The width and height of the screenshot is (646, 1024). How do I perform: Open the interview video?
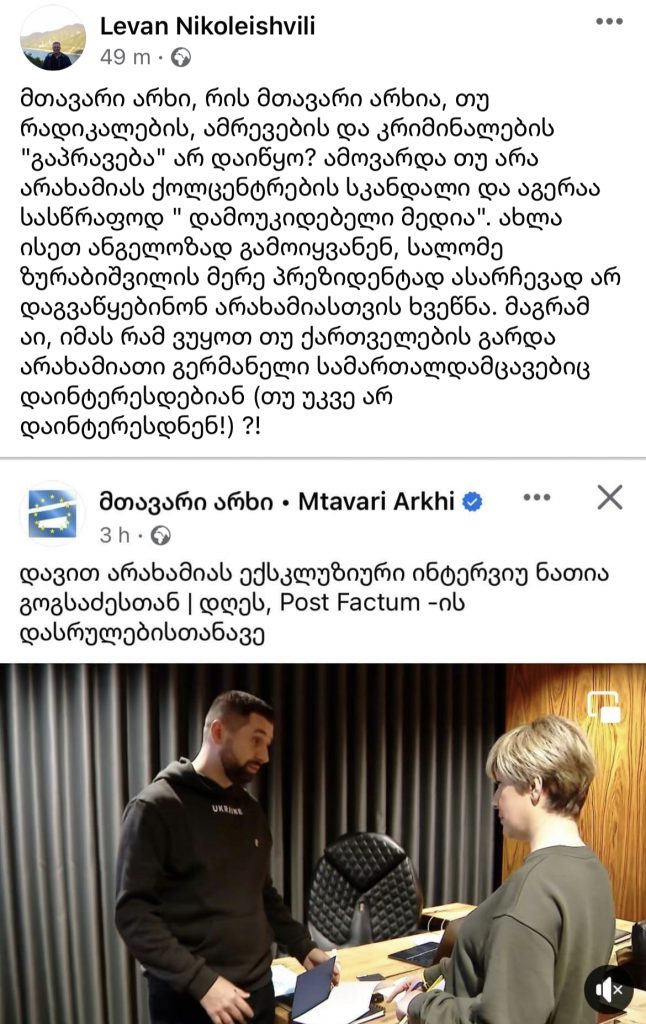tap(322, 842)
